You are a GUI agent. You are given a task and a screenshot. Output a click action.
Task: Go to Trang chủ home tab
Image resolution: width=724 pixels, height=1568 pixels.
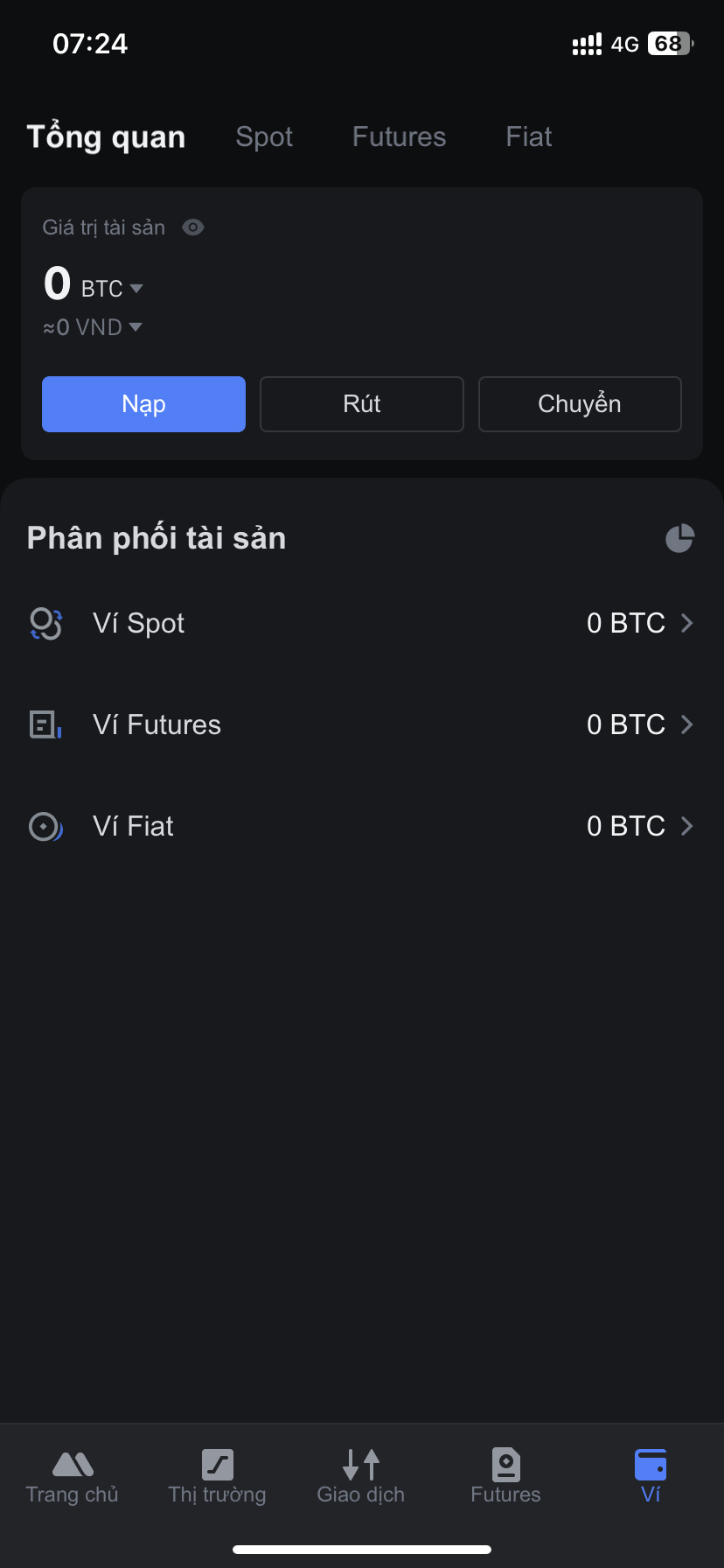click(x=73, y=1477)
